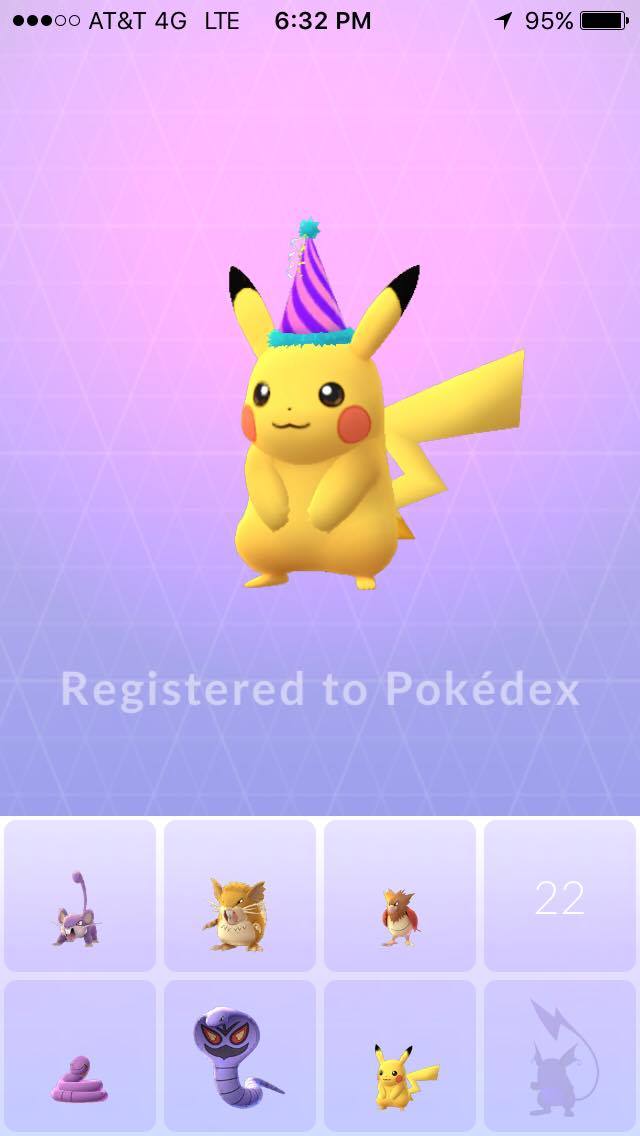
Task: Open the small Pikachu tile in the grid
Action: pos(400,1056)
